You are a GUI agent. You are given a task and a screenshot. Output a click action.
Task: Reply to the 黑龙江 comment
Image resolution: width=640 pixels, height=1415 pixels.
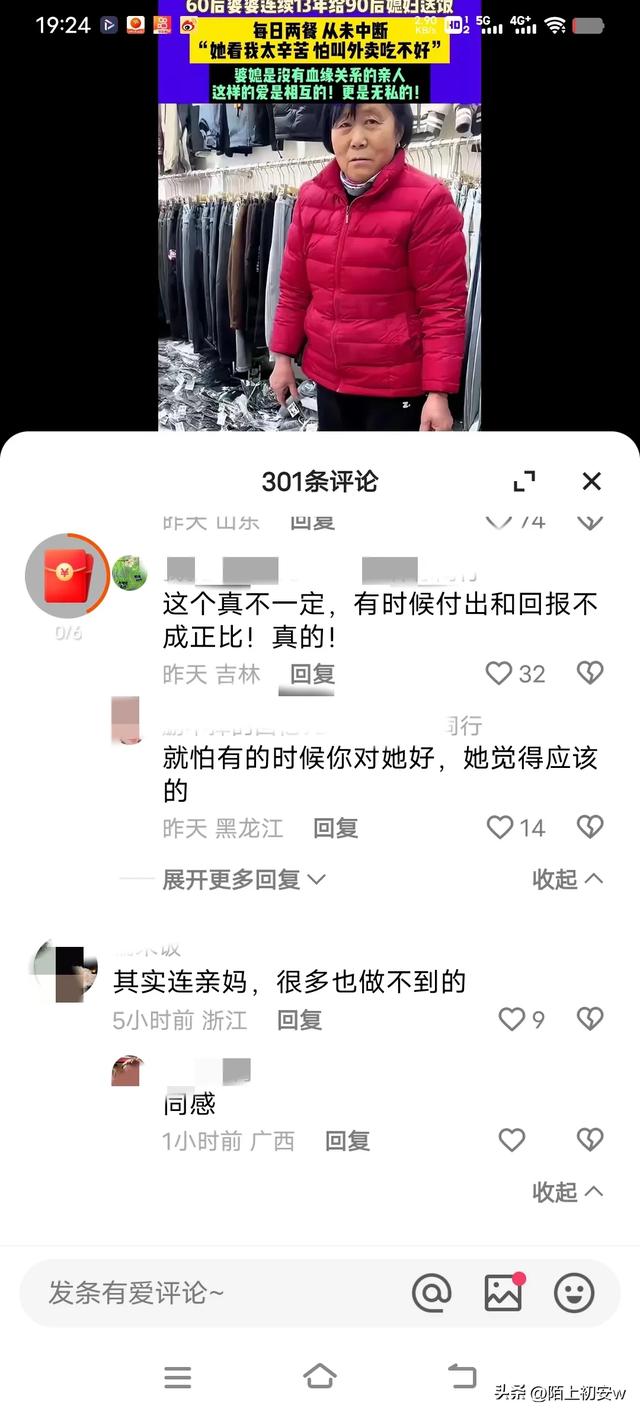tap(335, 828)
